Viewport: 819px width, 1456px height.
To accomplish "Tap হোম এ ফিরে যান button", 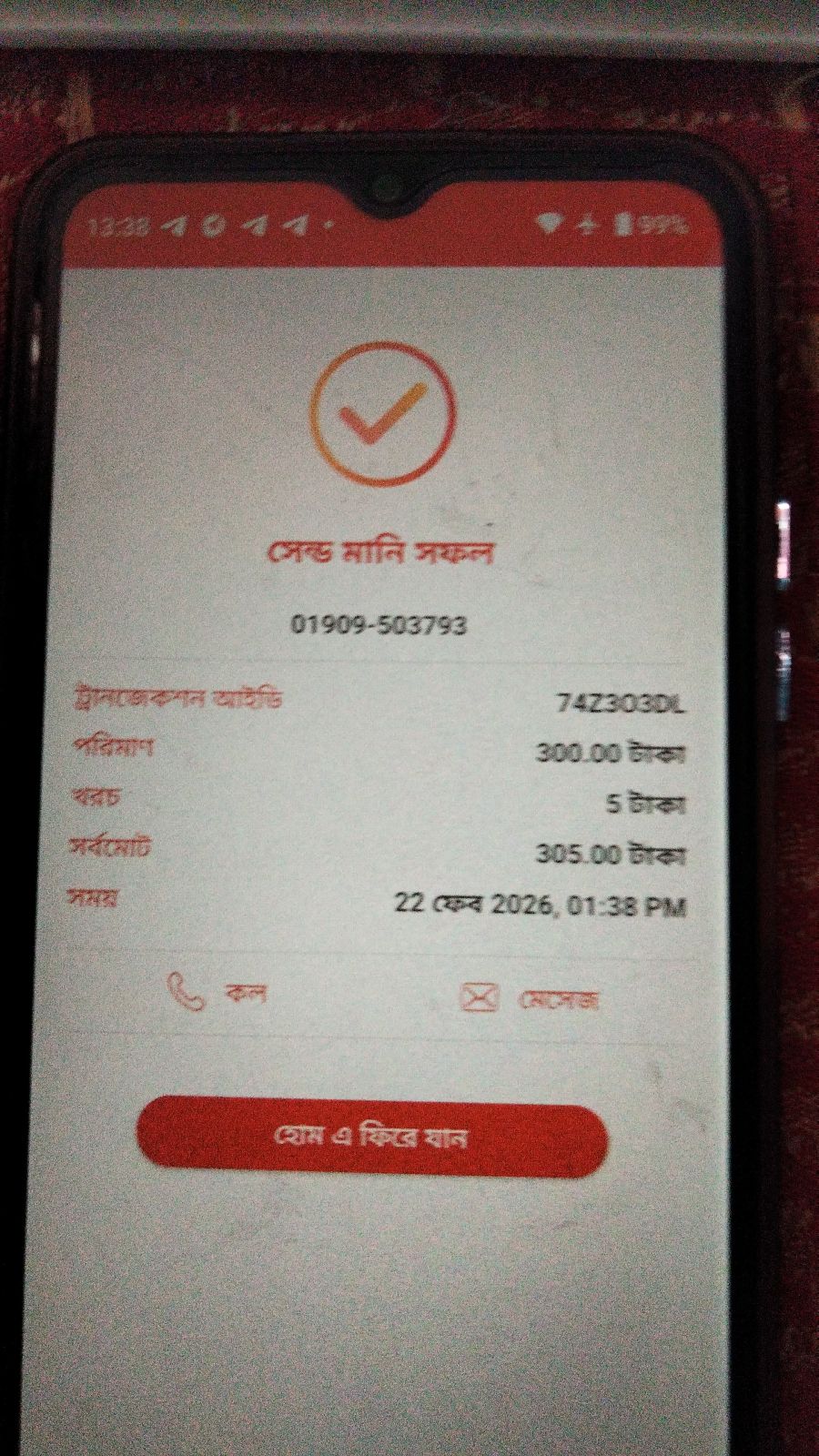I will click(x=371, y=1137).
